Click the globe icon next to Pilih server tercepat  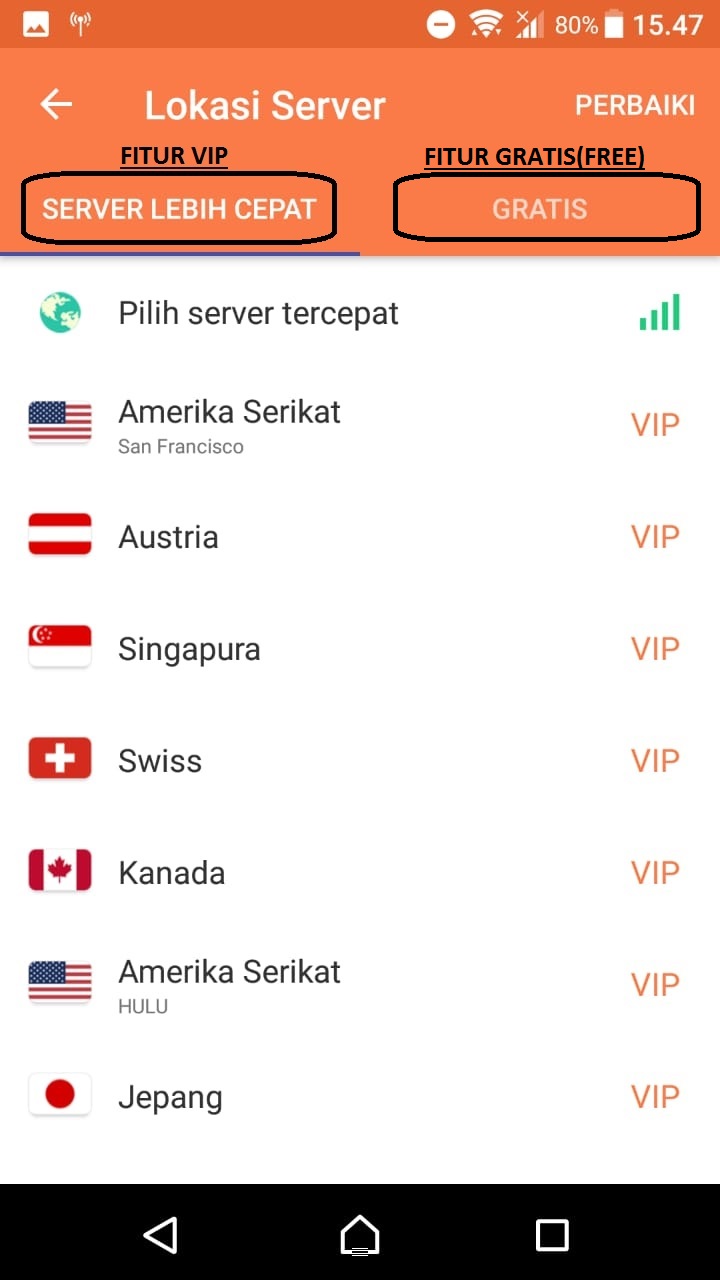pos(59,312)
